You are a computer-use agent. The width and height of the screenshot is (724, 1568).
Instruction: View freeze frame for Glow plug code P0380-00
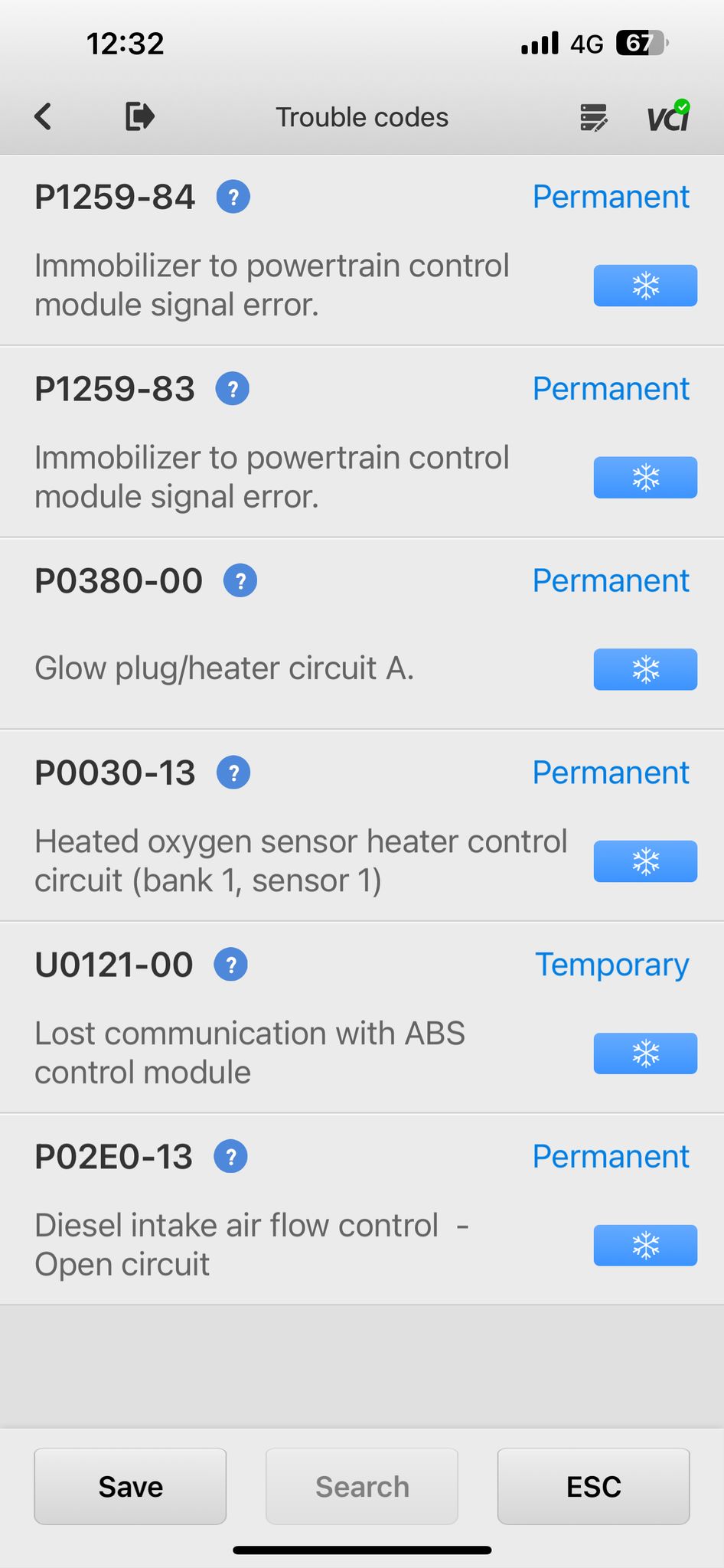(x=645, y=669)
